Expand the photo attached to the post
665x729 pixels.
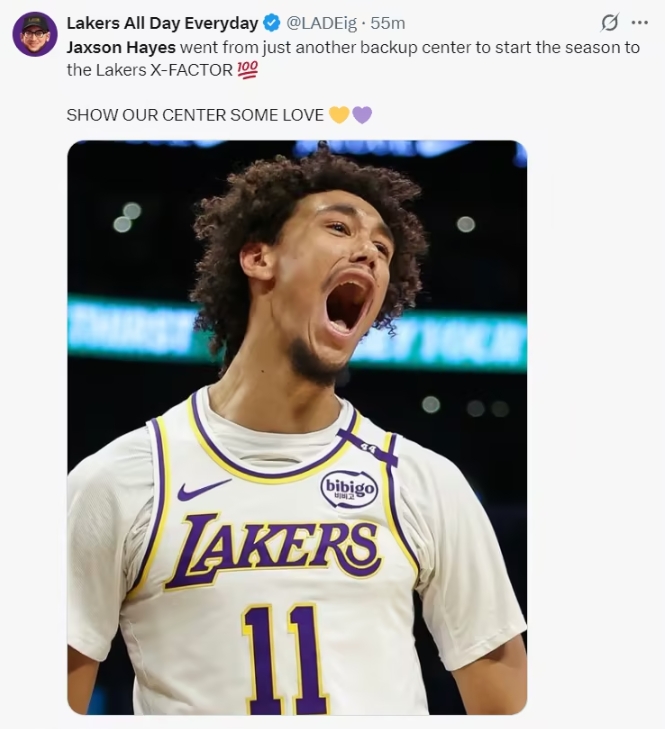click(296, 427)
